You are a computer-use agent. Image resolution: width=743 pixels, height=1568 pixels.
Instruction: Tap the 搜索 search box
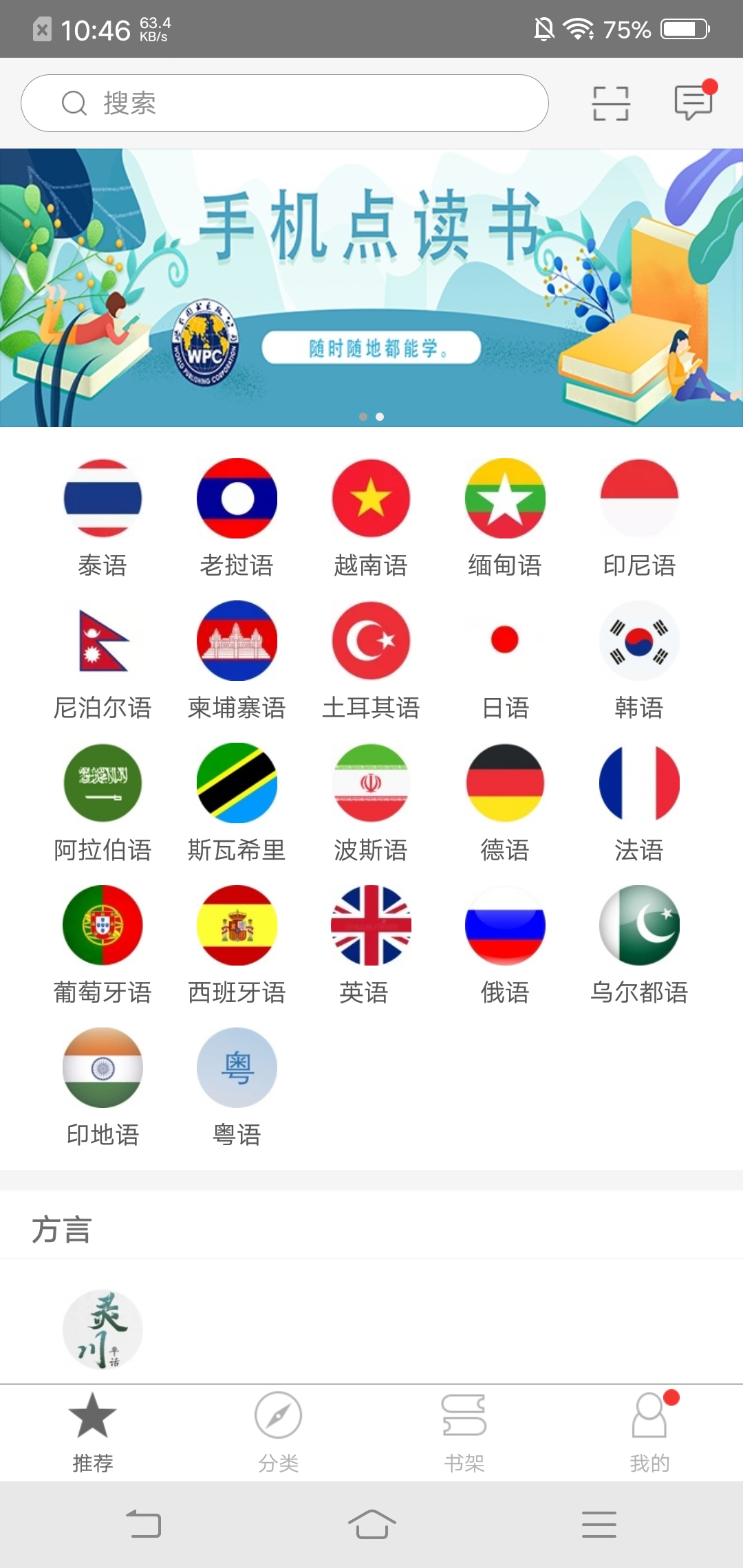(x=284, y=103)
